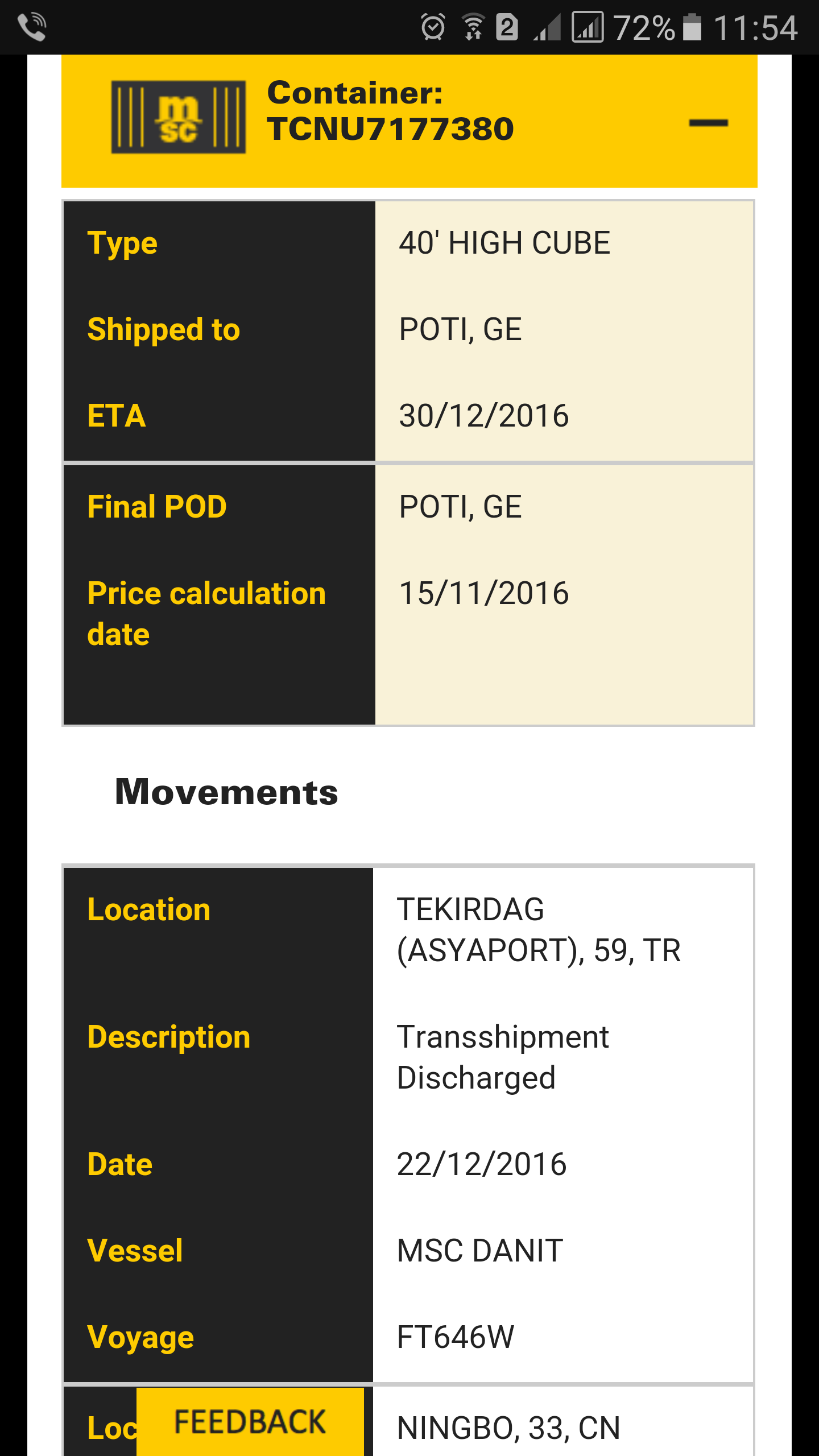The image size is (819, 1456).
Task: Open the vessel MSC DANIT link
Action: (478, 1249)
